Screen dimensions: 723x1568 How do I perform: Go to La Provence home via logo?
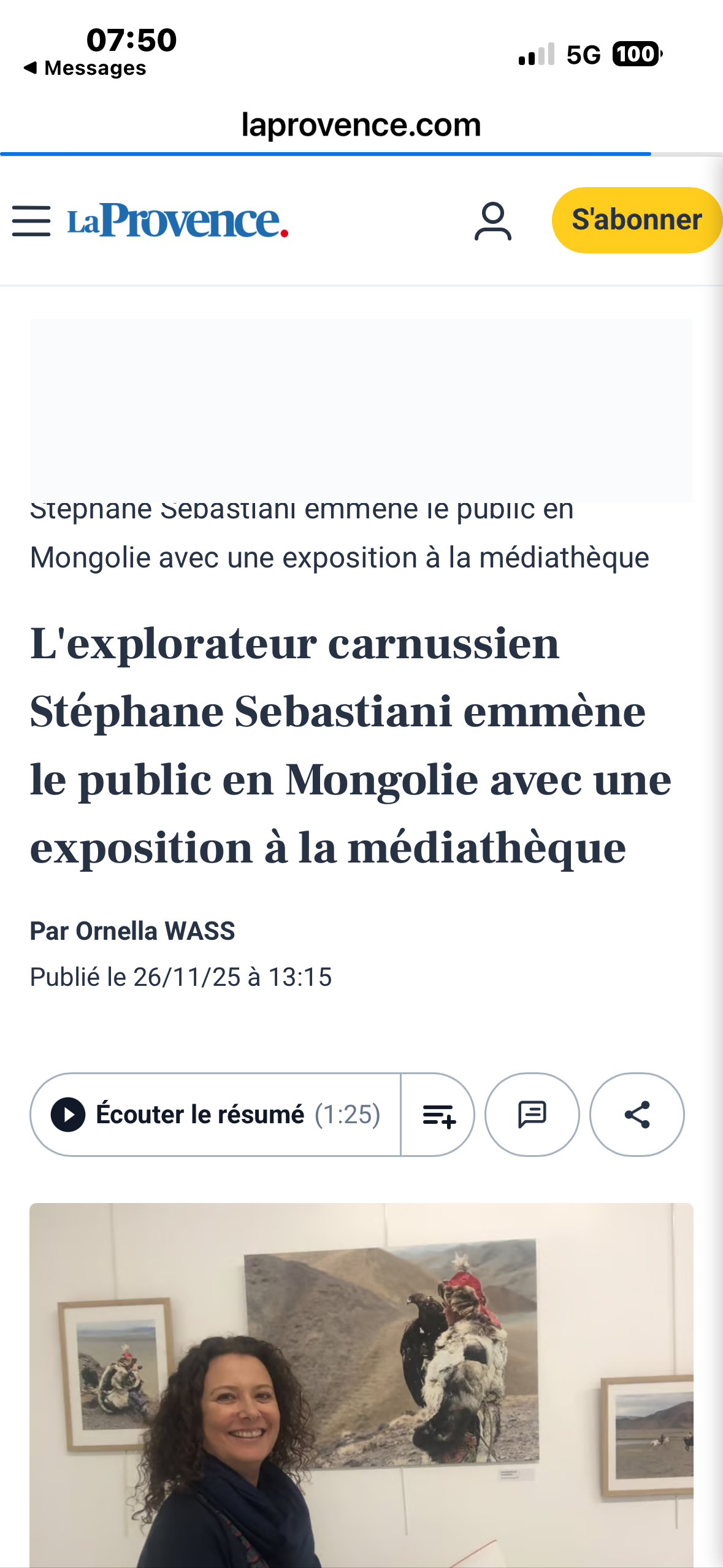(178, 221)
